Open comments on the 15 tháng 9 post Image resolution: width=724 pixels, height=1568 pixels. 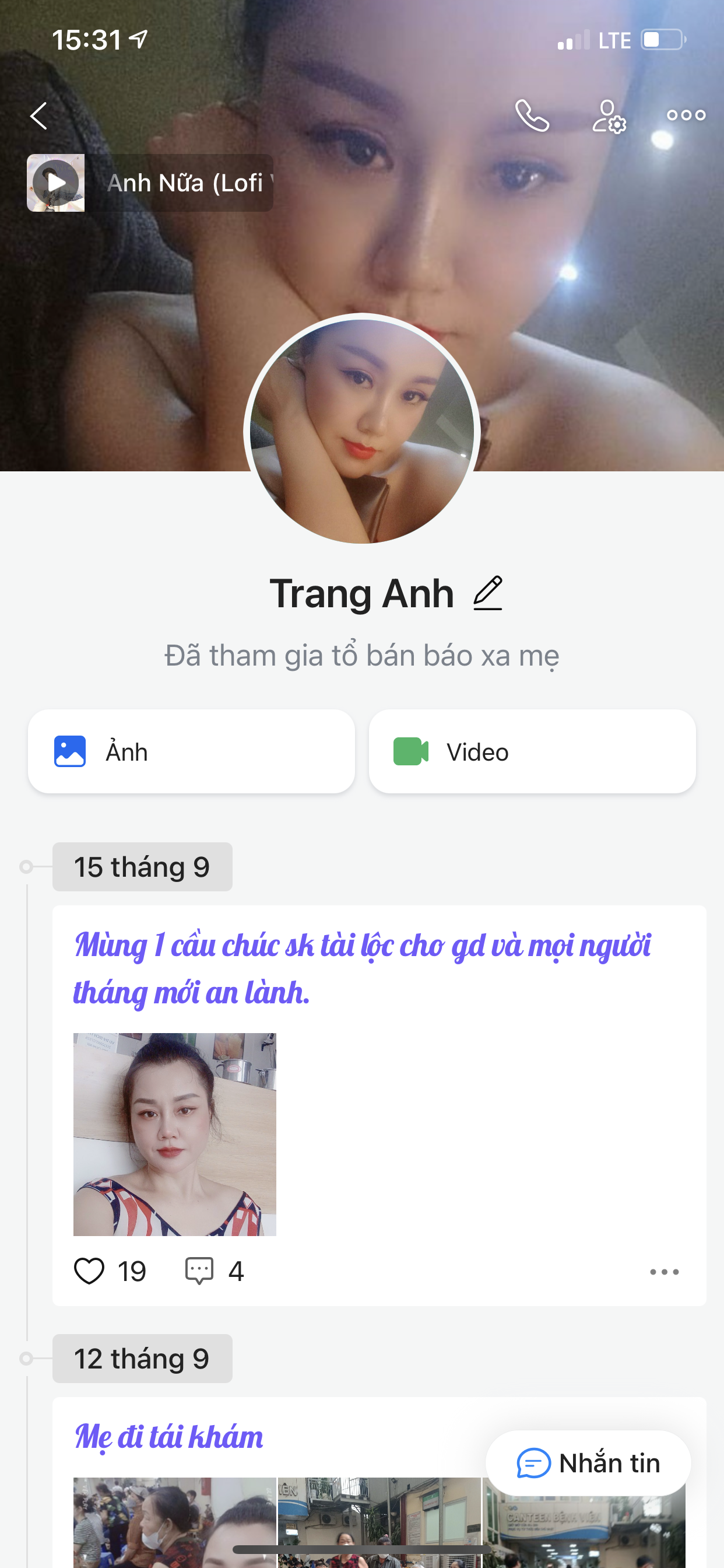tap(199, 1271)
